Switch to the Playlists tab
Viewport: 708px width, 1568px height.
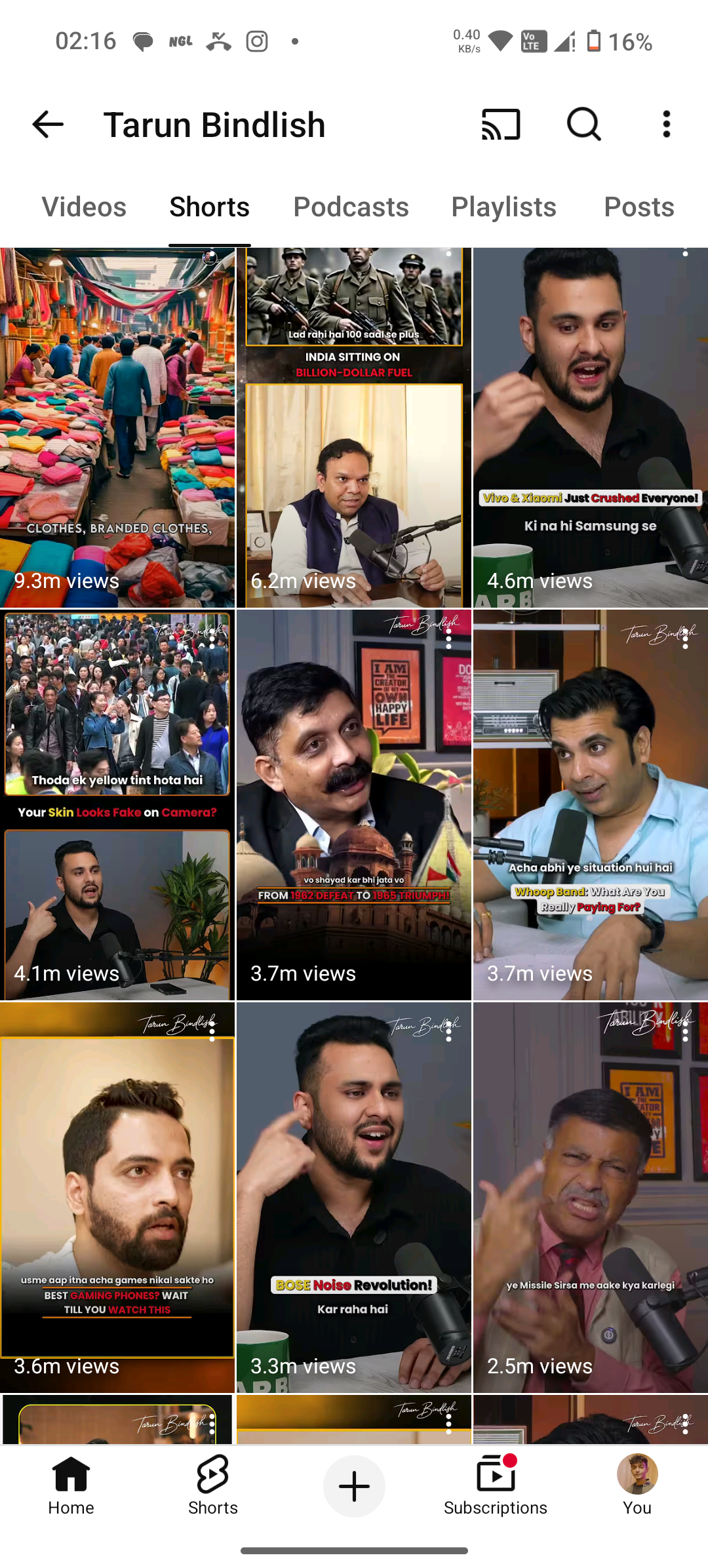pyautogui.click(x=503, y=207)
